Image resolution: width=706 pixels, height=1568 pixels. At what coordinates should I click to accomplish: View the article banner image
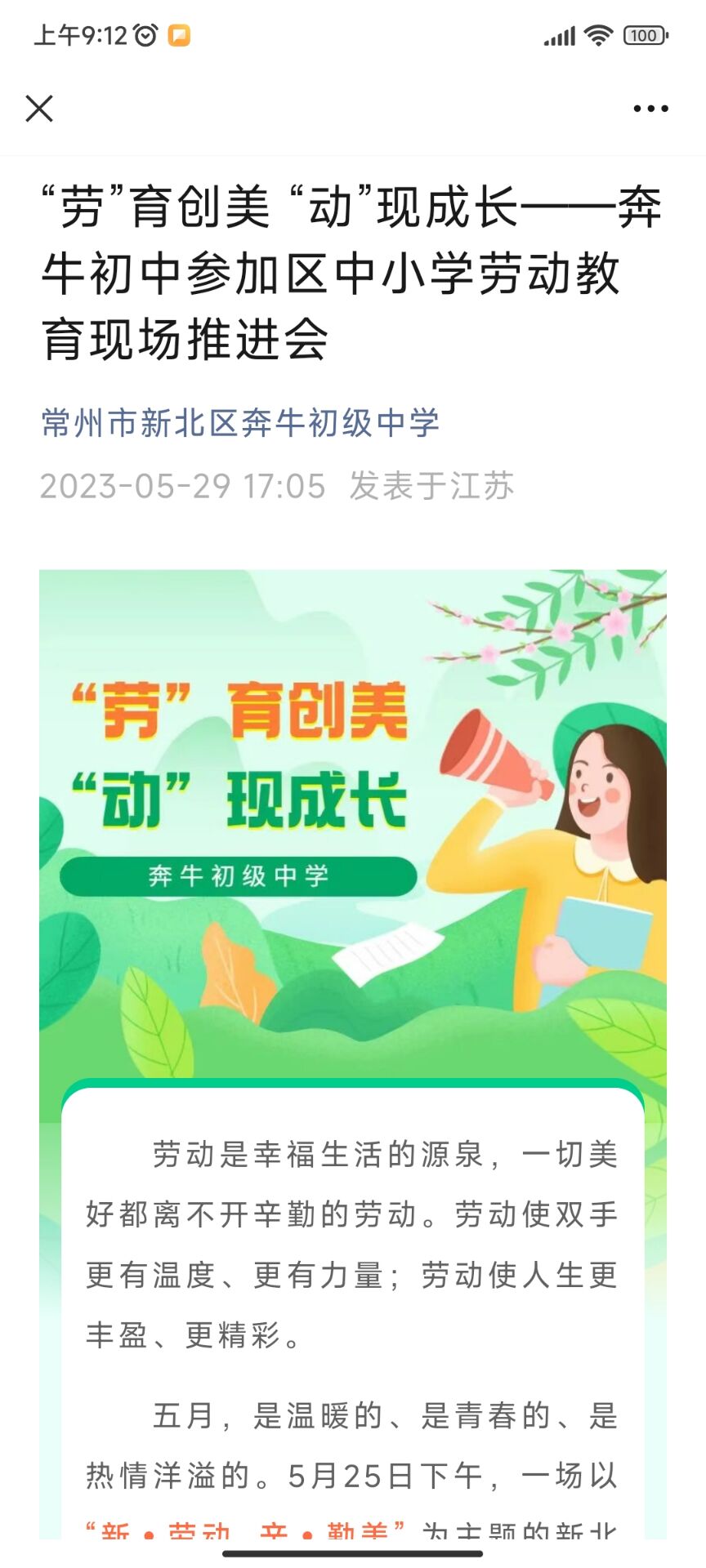pyautogui.click(x=353, y=817)
